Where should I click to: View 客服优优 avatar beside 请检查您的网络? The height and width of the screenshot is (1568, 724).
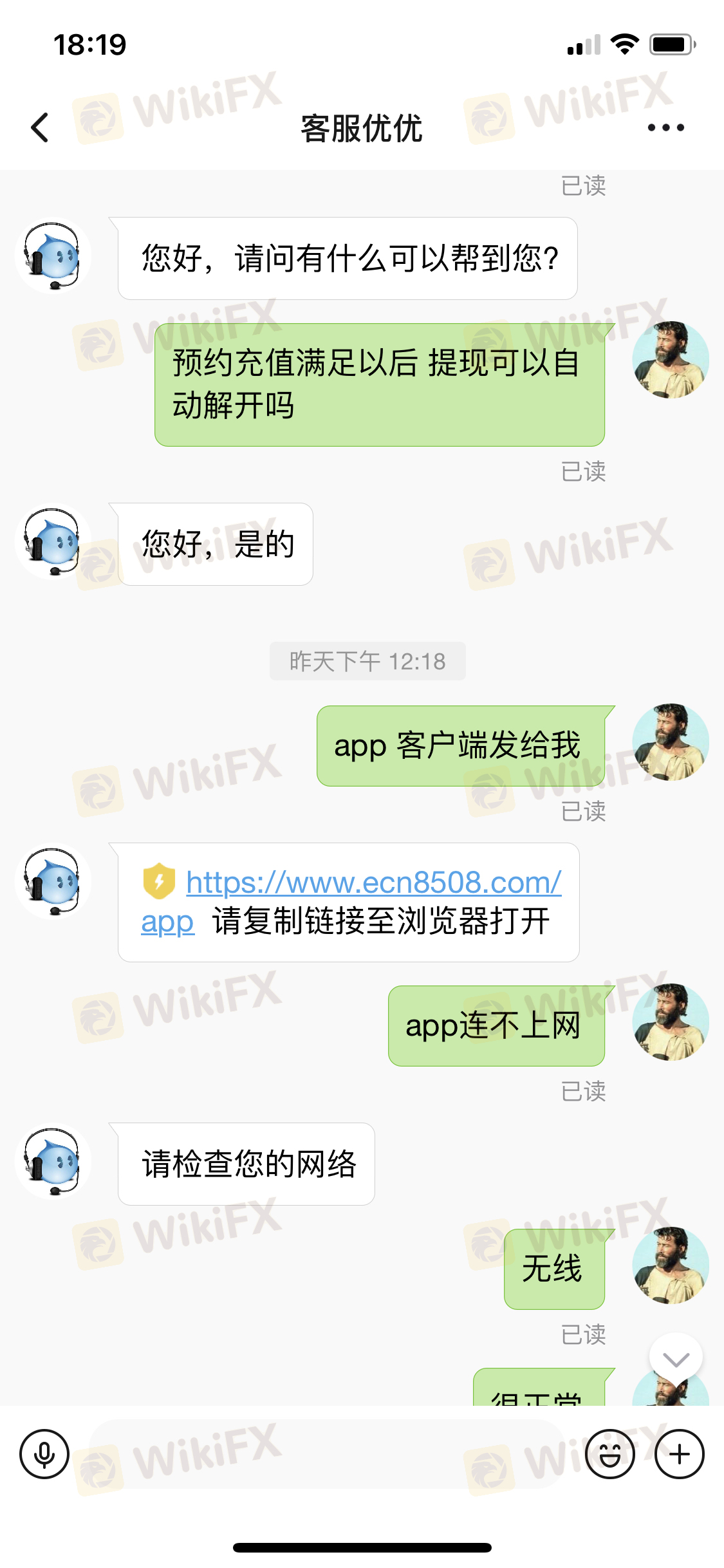(x=53, y=1161)
